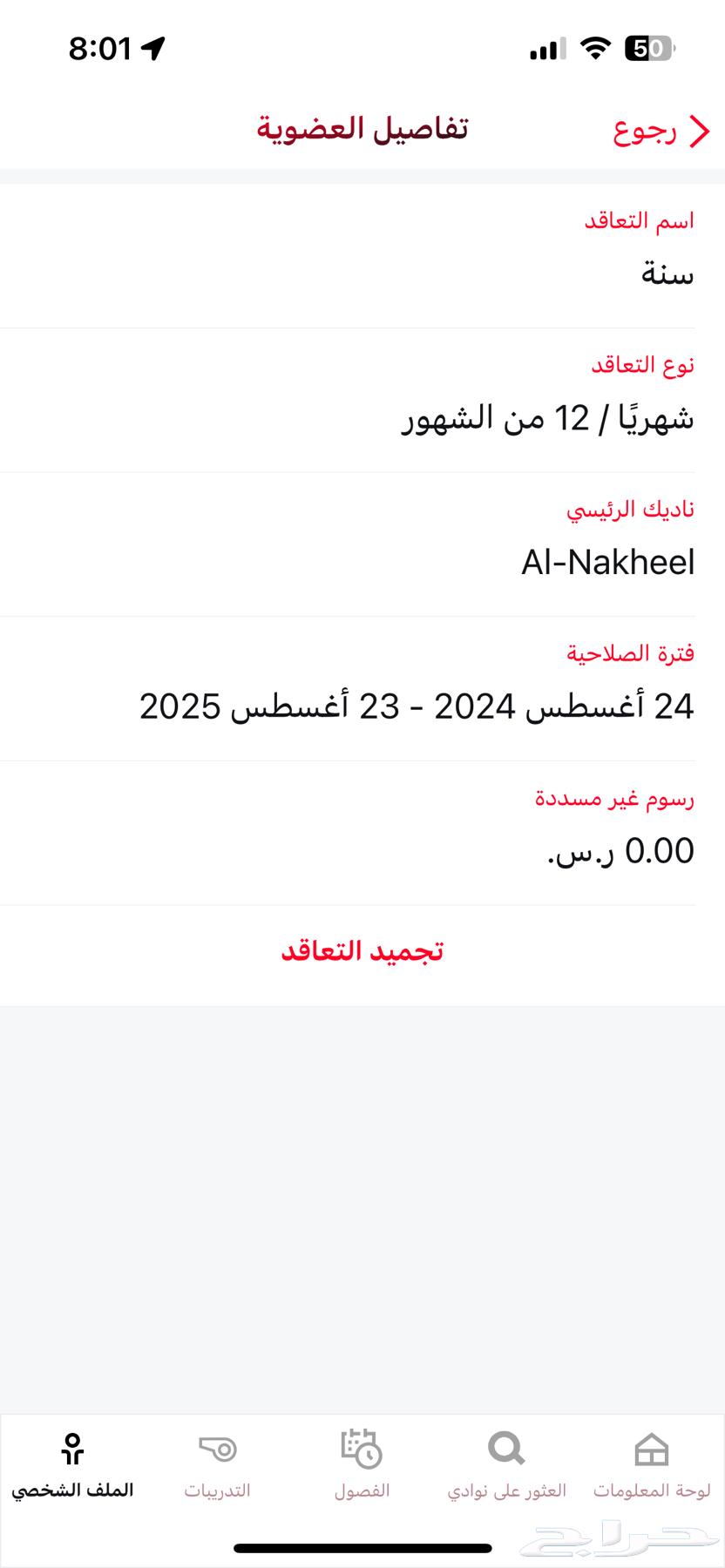Tap تجميد التعاقد to freeze the contract
This screenshot has width=725, height=1568.
362,950
